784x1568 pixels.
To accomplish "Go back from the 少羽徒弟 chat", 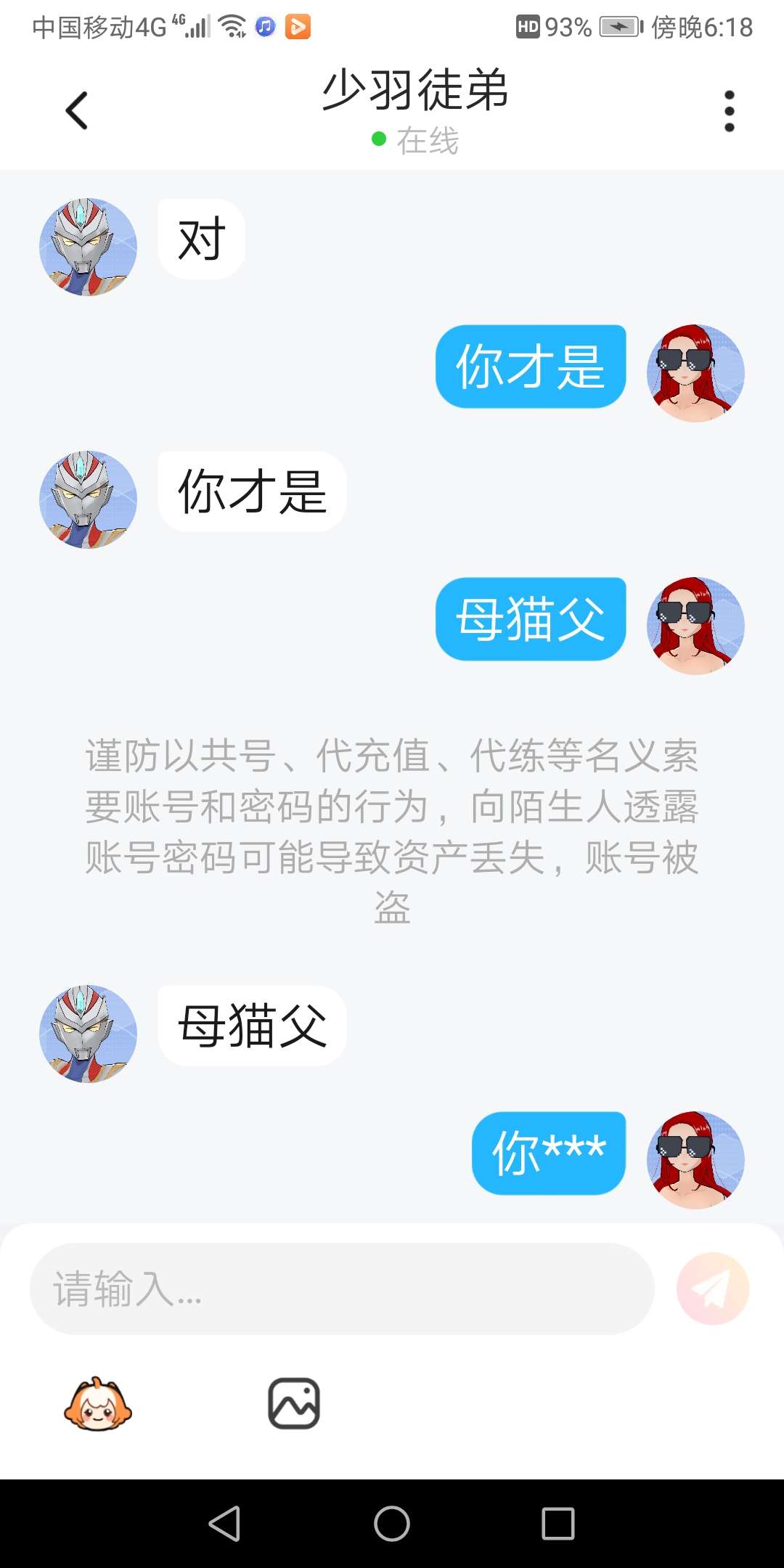I will click(77, 111).
